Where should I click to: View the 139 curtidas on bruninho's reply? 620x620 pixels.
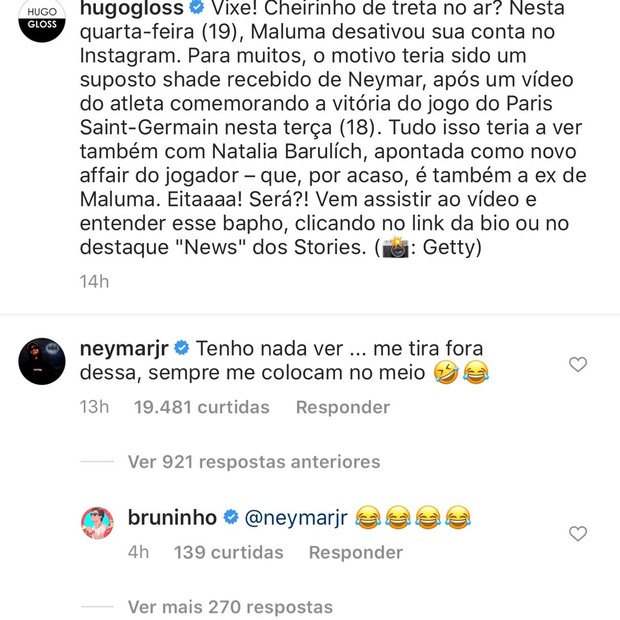pos(228,552)
